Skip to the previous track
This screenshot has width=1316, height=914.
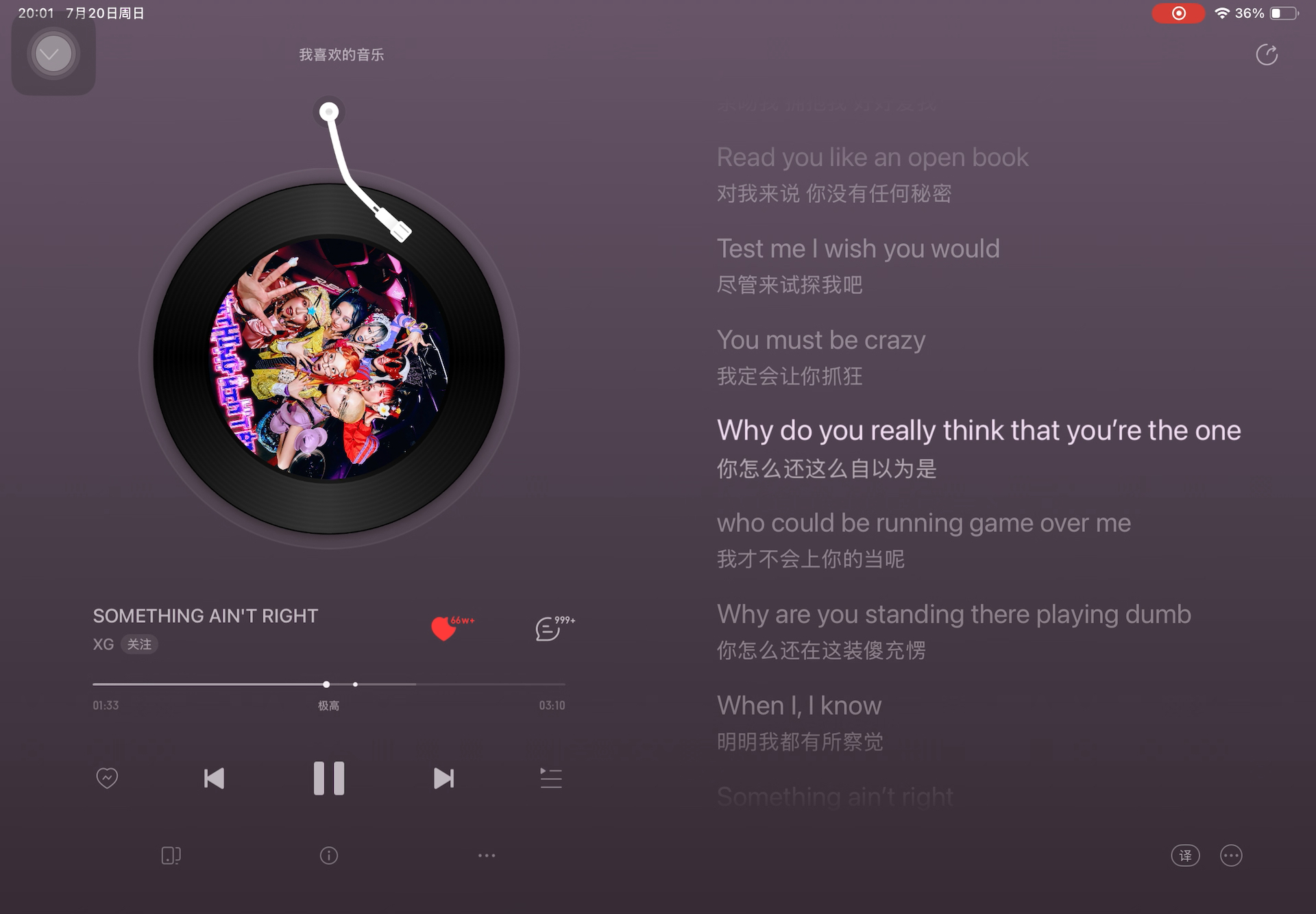tap(214, 778)
